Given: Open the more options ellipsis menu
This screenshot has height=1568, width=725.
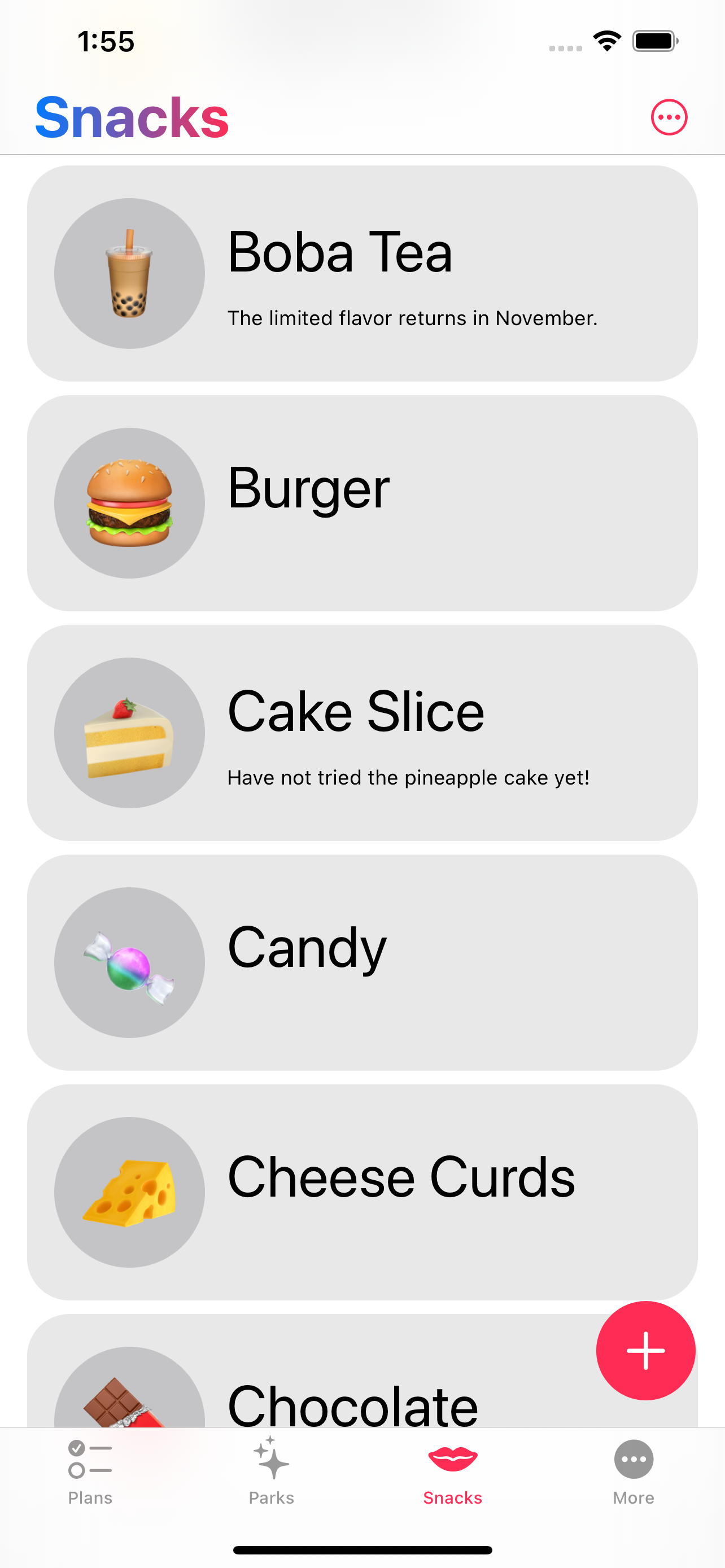Looking at the screenshot, I should [669, 117].
